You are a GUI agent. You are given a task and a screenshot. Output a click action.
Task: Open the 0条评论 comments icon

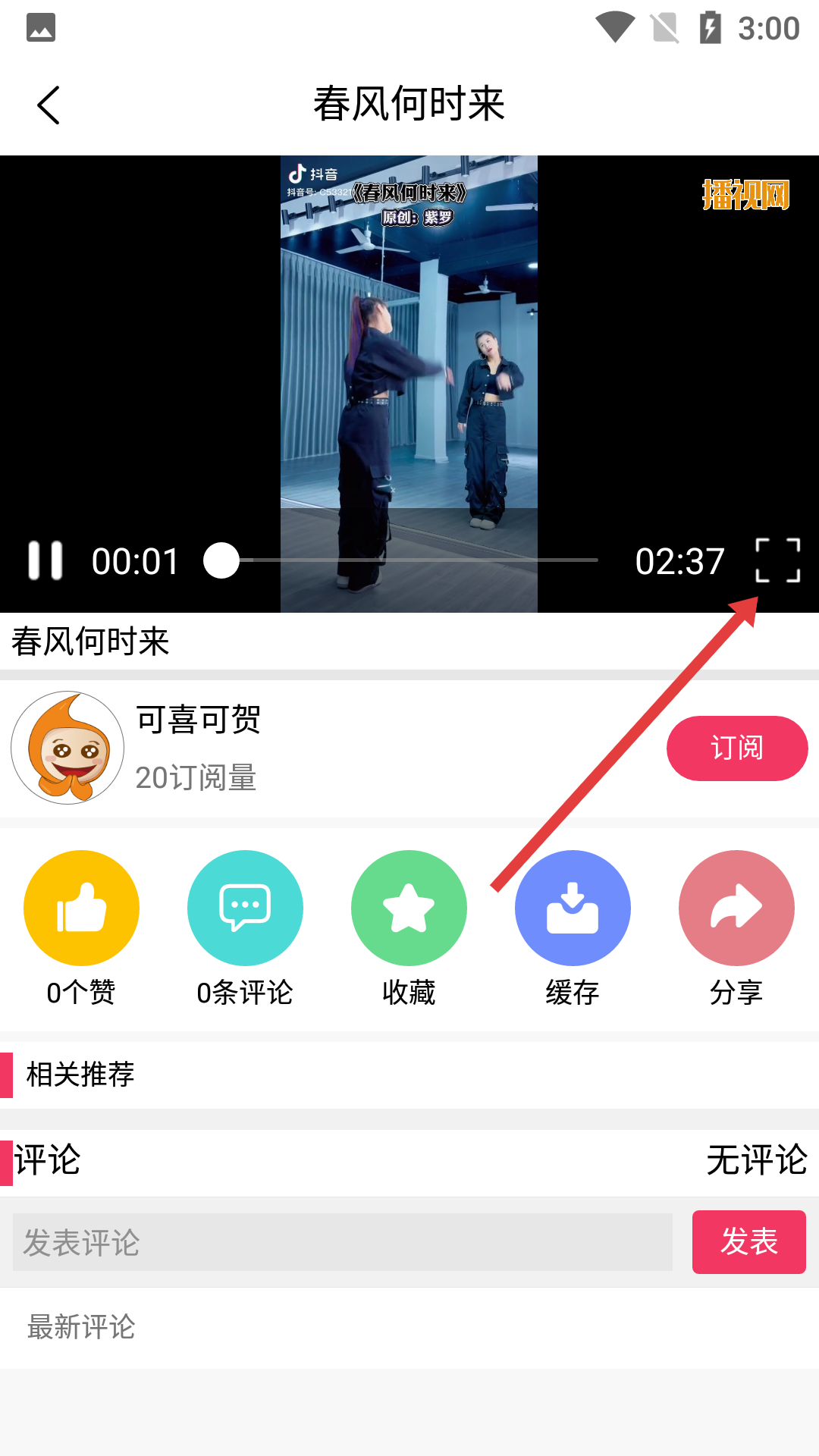pos(245,908)
